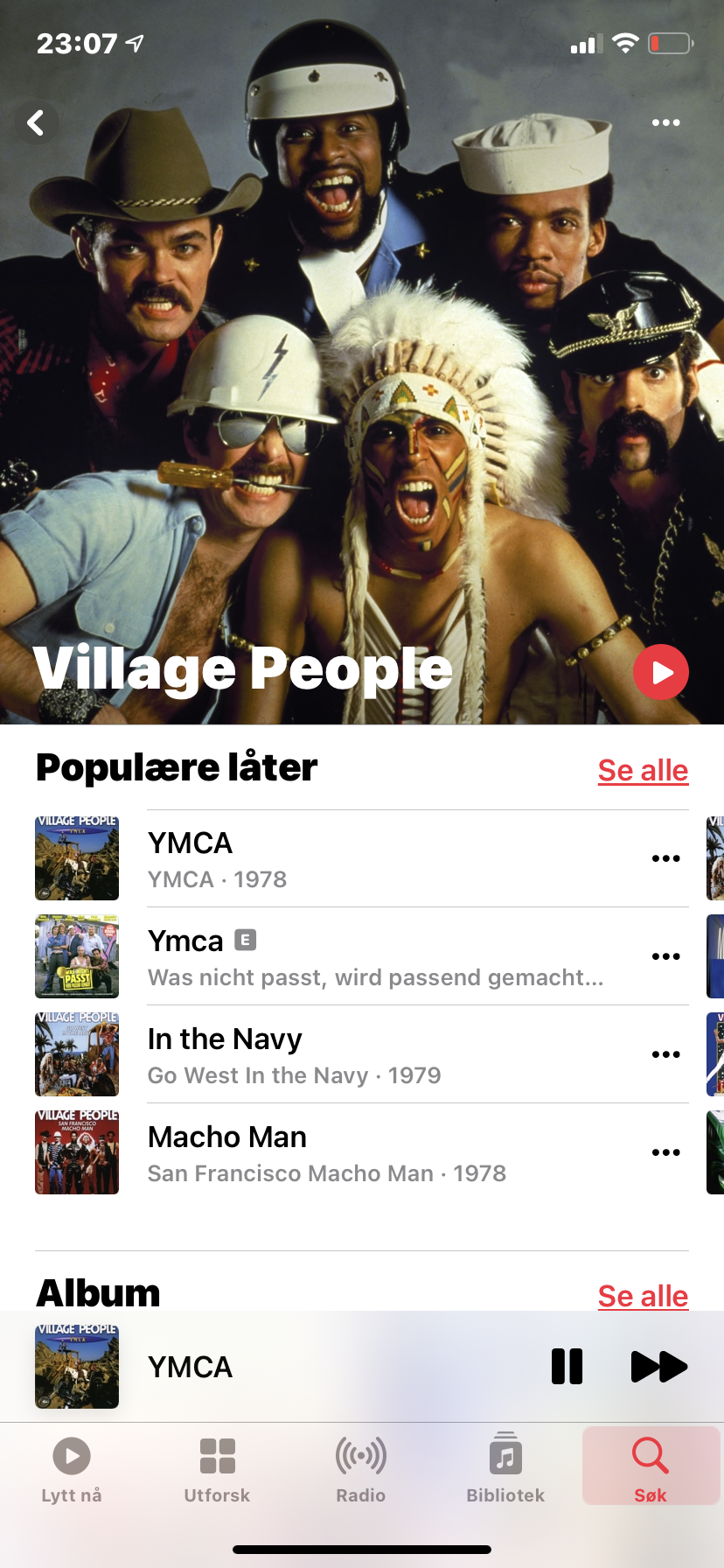Open more options for the explicit Ymca track
This screenshot has height=1568, width=724.
[665, 956]
